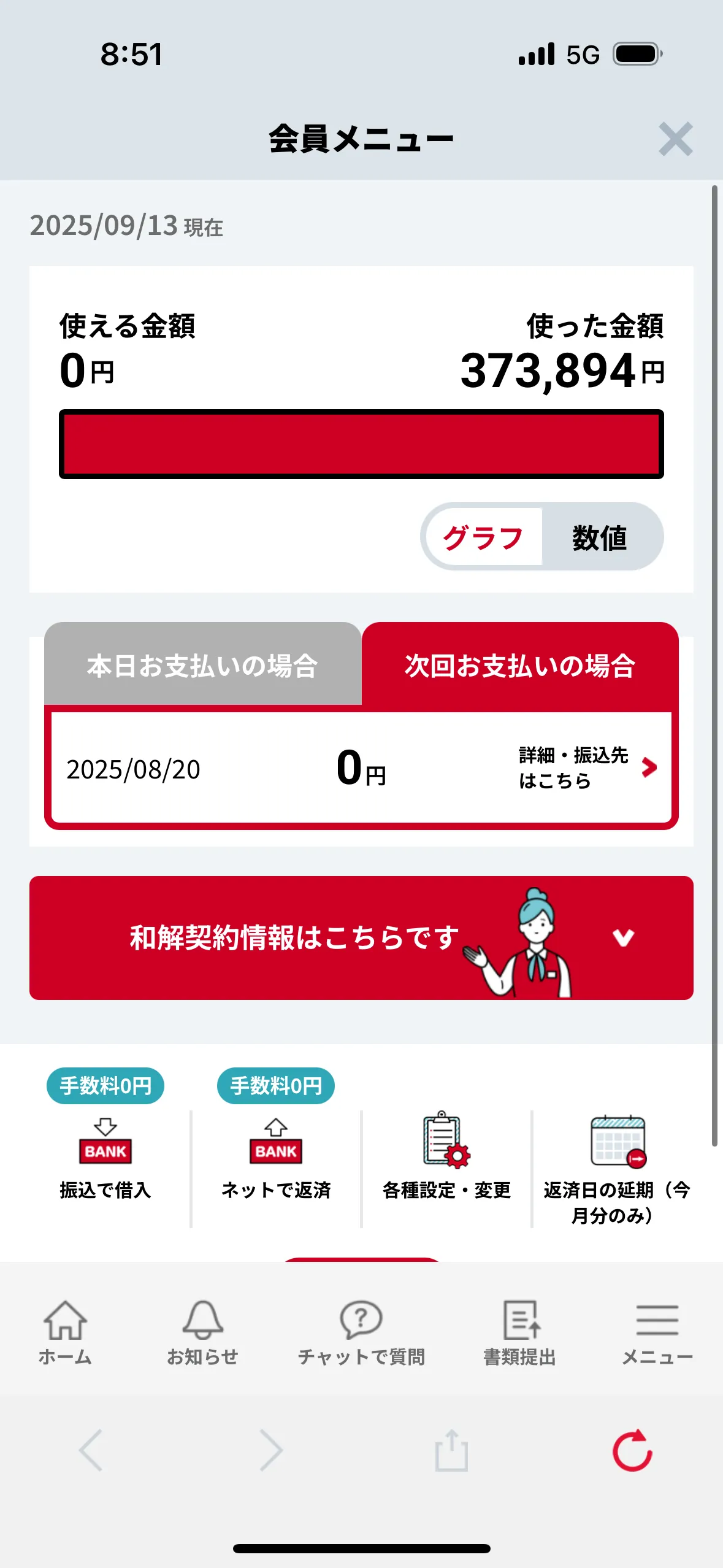Open お知らせ notifications
This screenshot has width=723, height=1568.
point(202,1332)
